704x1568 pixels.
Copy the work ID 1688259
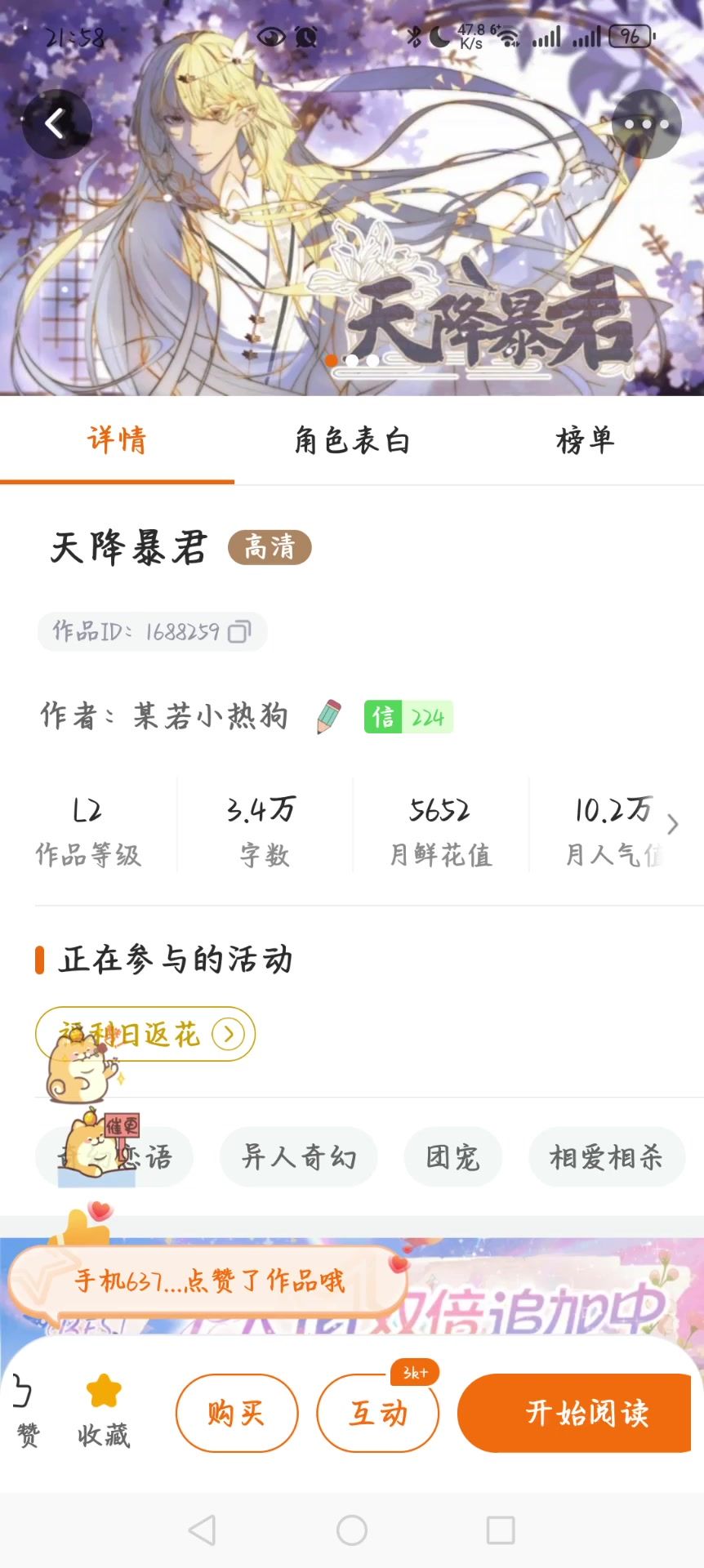(x=239, y=632)
